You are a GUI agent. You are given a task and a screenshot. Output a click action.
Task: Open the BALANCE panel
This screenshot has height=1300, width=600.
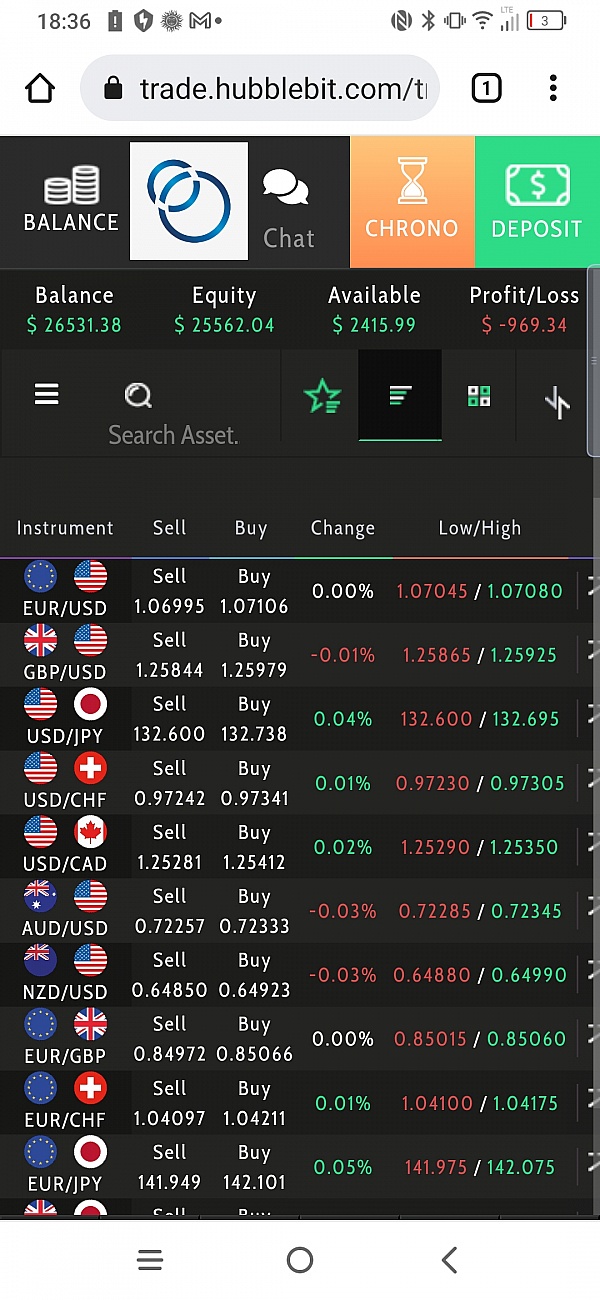click(x=71, y=201)
